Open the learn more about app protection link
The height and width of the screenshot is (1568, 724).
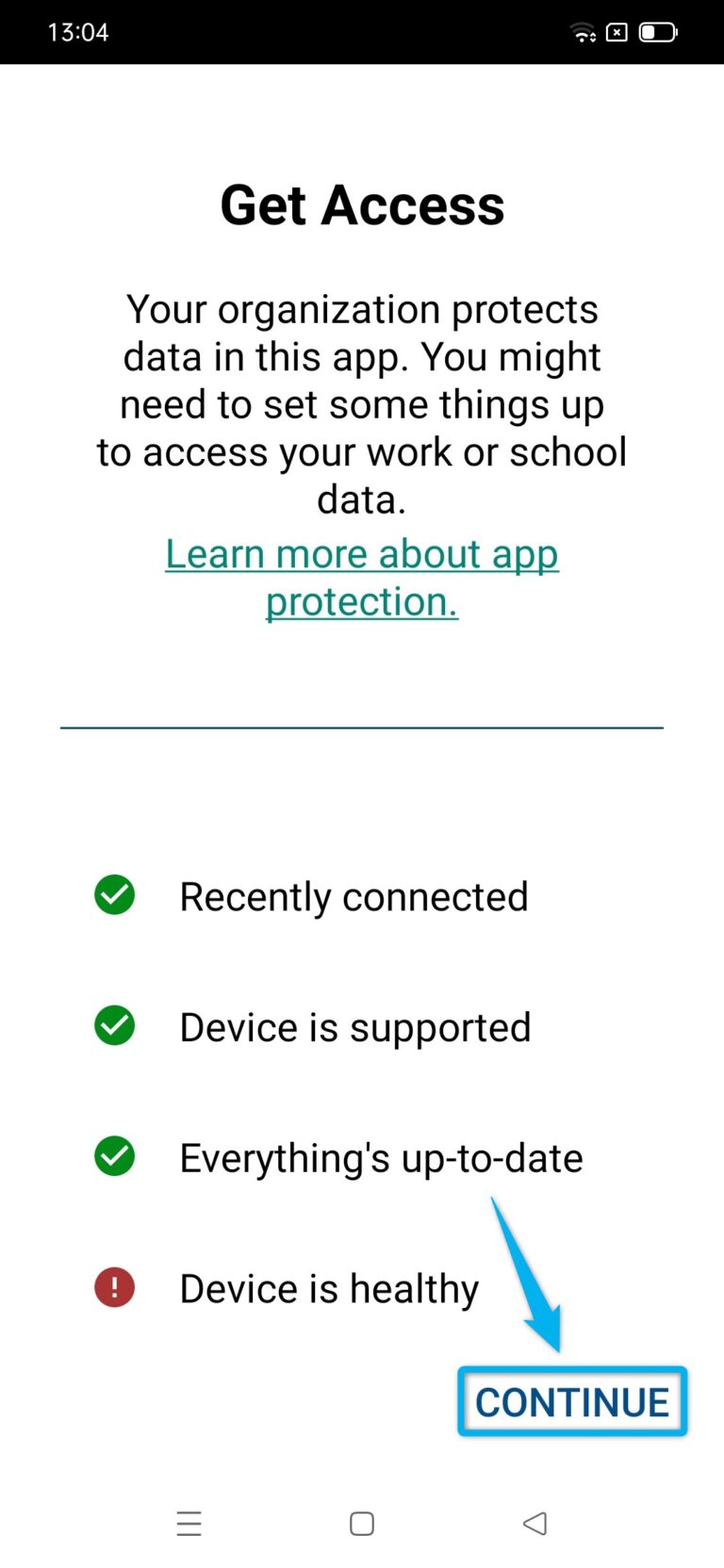361,577
